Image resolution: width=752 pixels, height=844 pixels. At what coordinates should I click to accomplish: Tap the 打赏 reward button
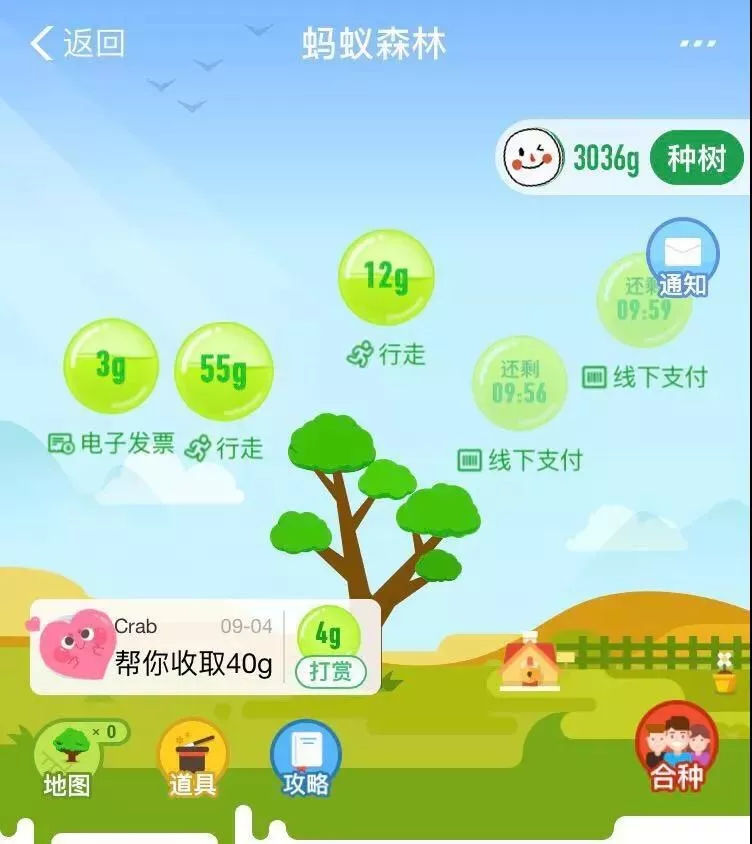pyautogui.click(x=332, y=672)
